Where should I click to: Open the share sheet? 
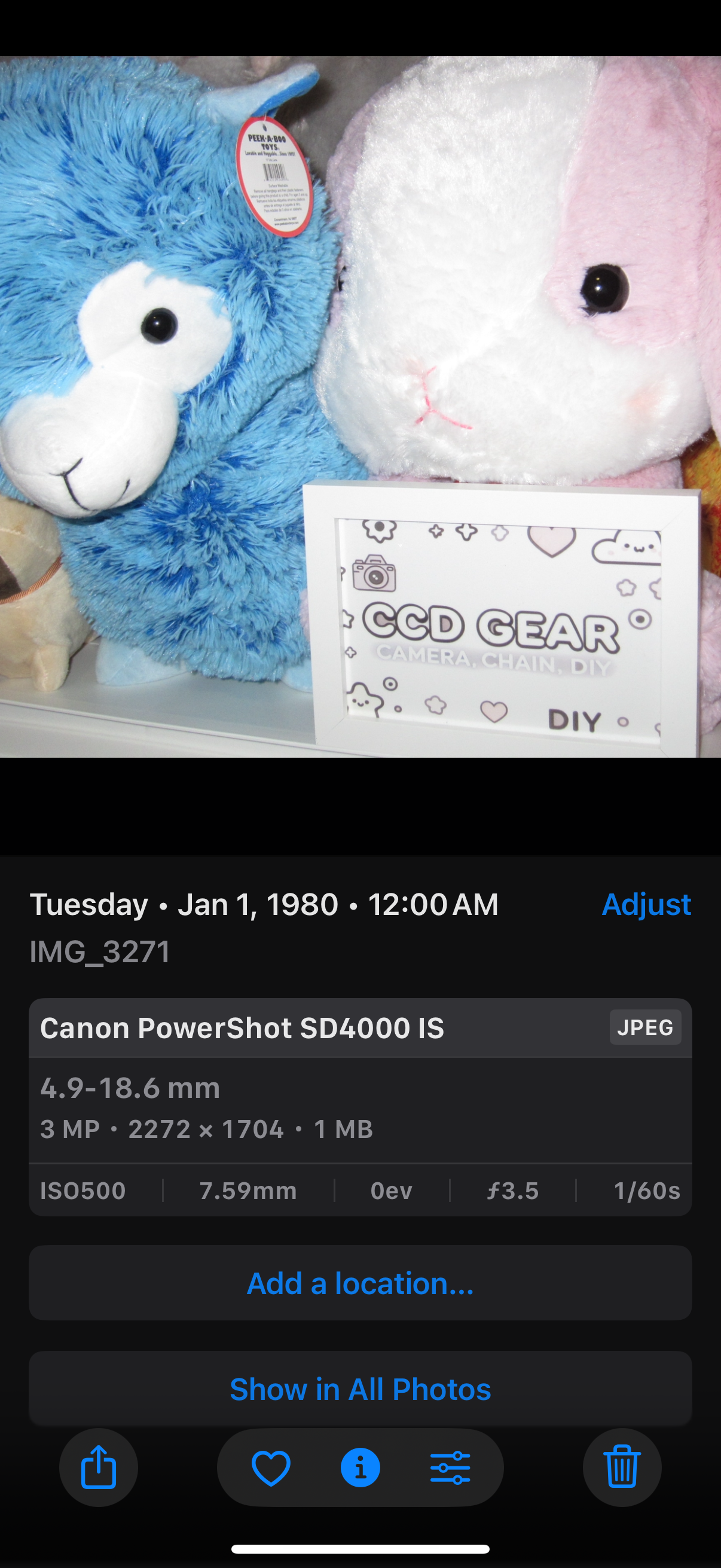(99, 1467)
